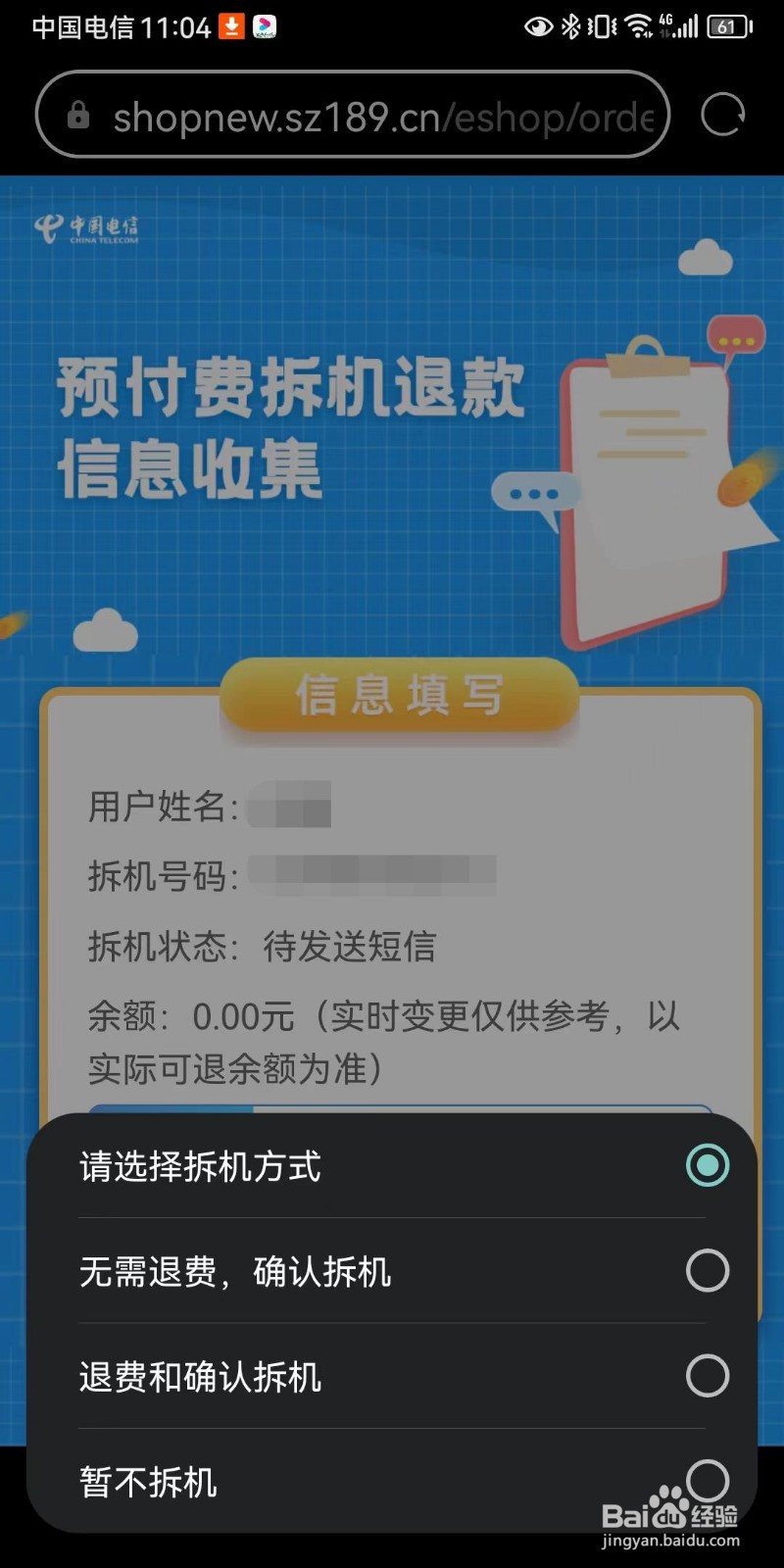Tap the 信息填写 banner header
784x1568 pixels.
396,696
